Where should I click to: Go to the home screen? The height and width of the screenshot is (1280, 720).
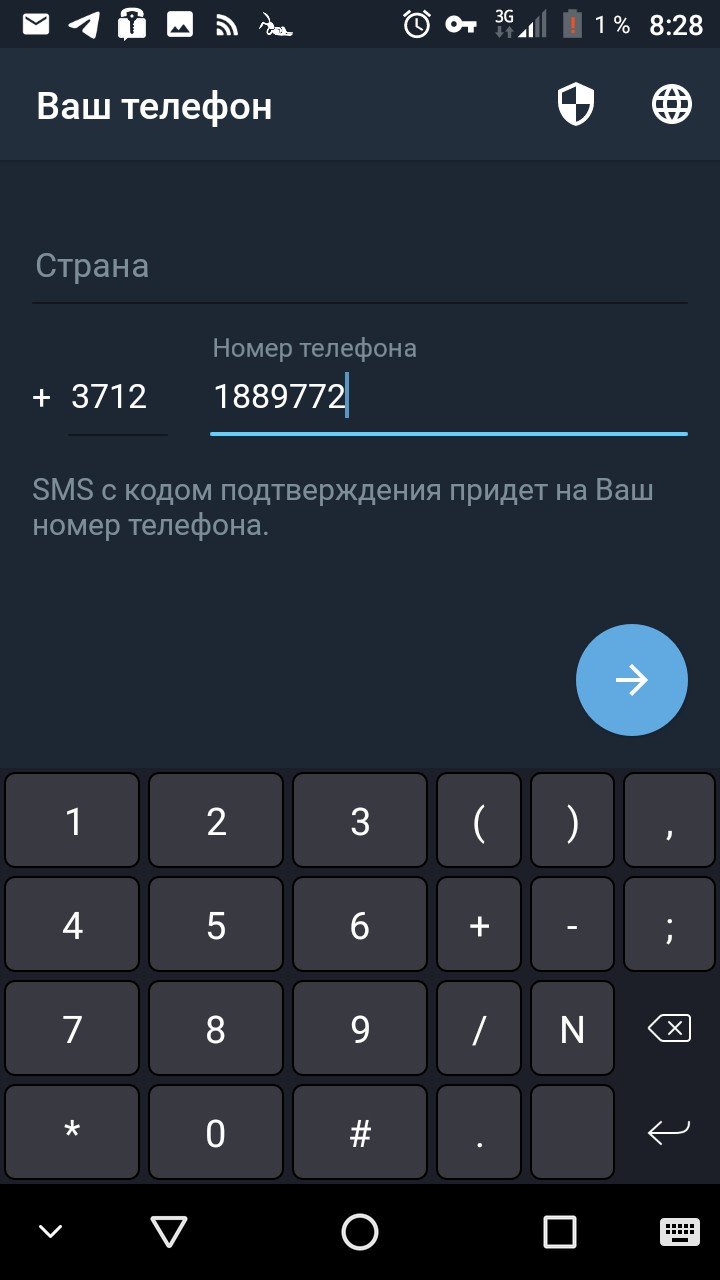(x=360, y=1232)
